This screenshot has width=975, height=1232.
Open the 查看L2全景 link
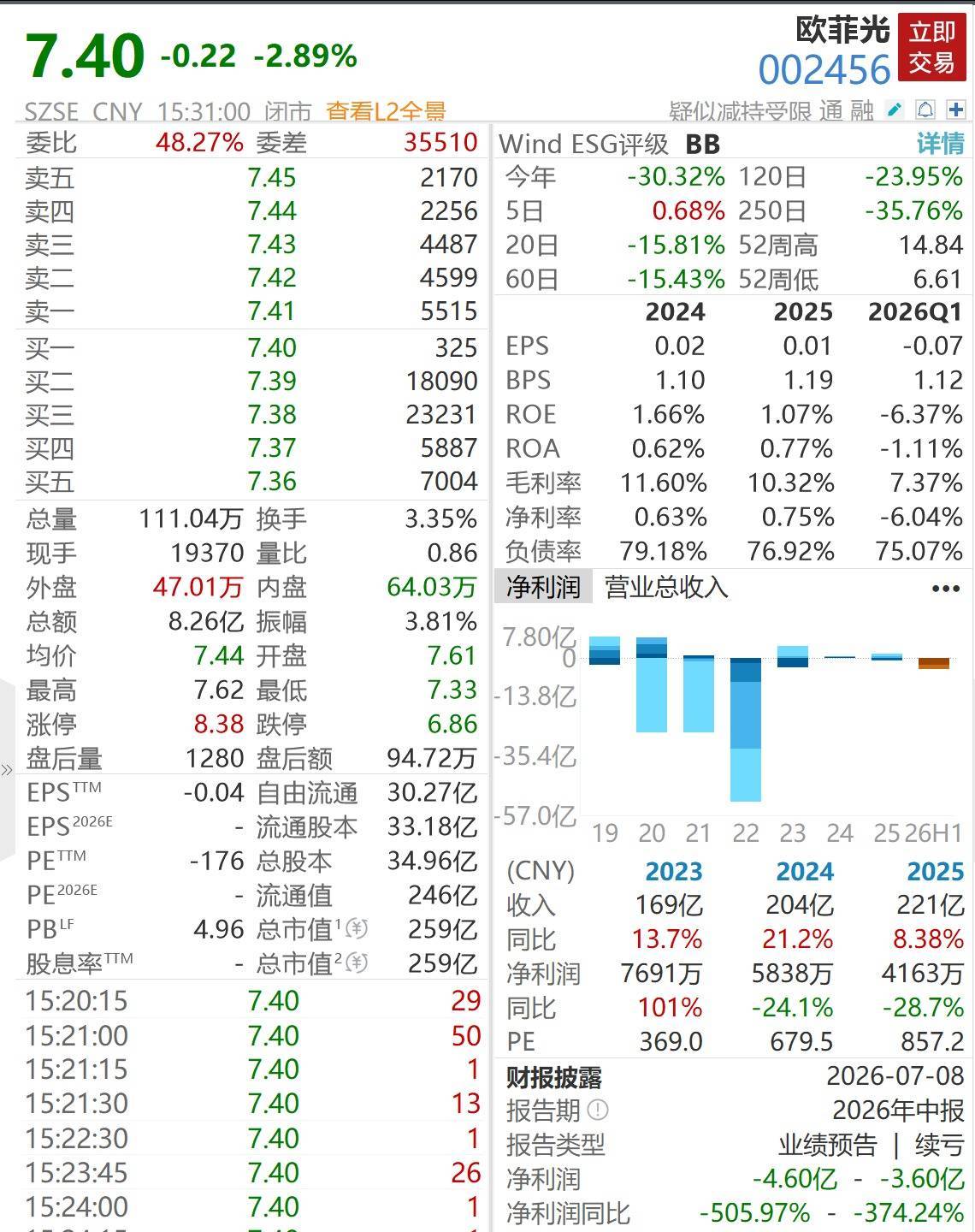(386, 111)
